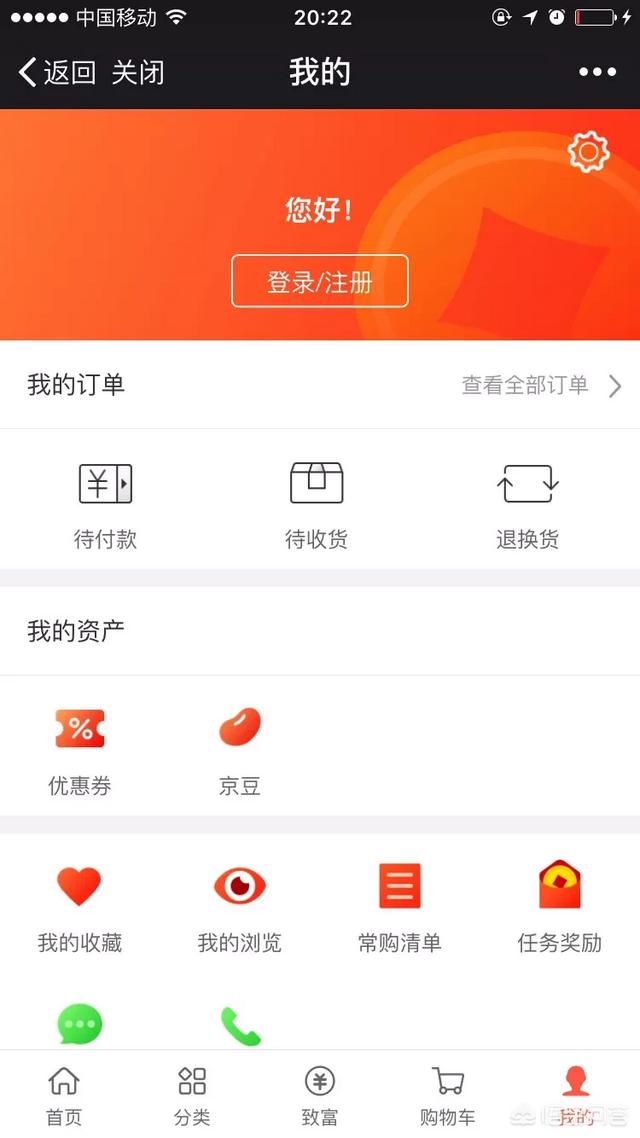Image resolution: width=640 pixels, height=1138 pixels.
Task: Open 常购清单 frequent purchase list
Action: (400, 905)
